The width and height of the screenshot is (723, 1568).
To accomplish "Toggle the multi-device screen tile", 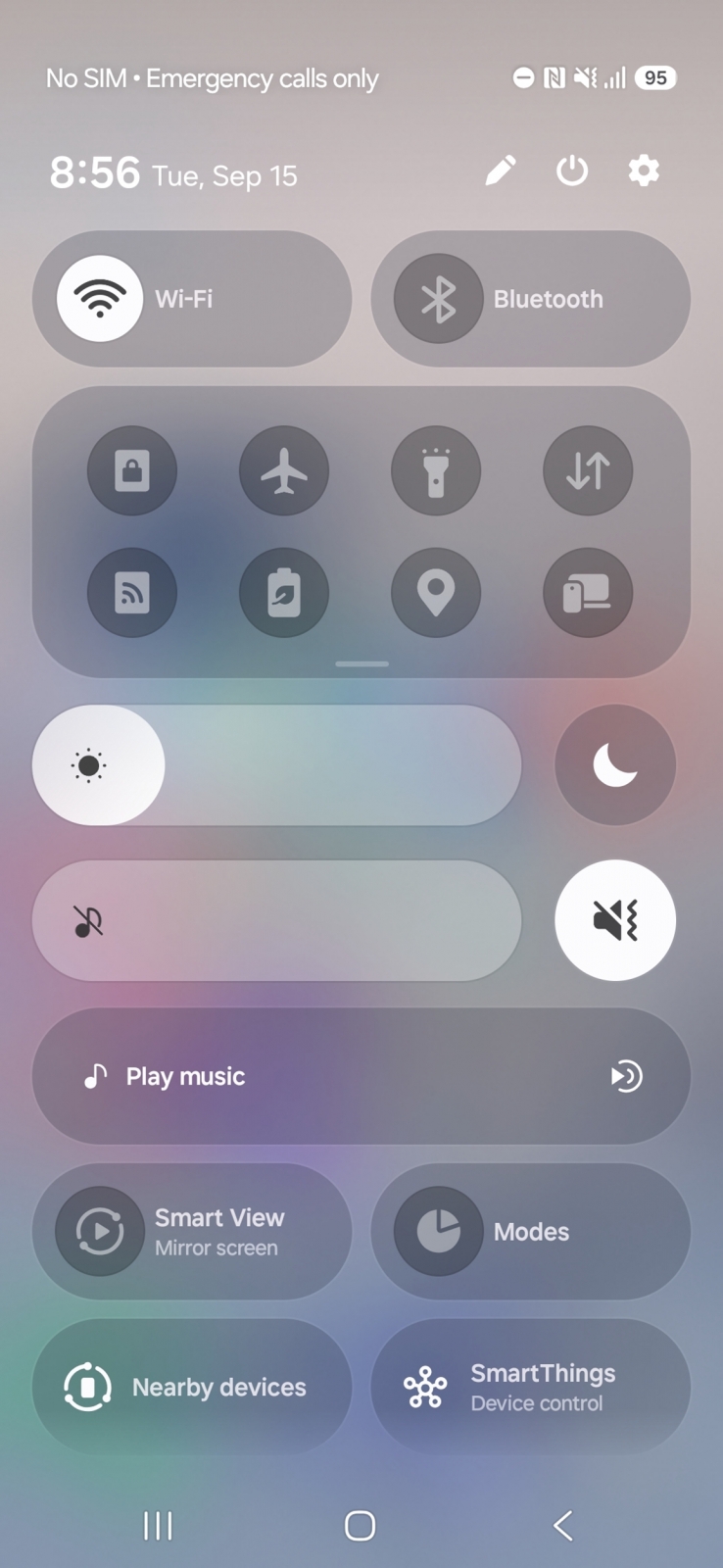I will [x=588, y=593].
